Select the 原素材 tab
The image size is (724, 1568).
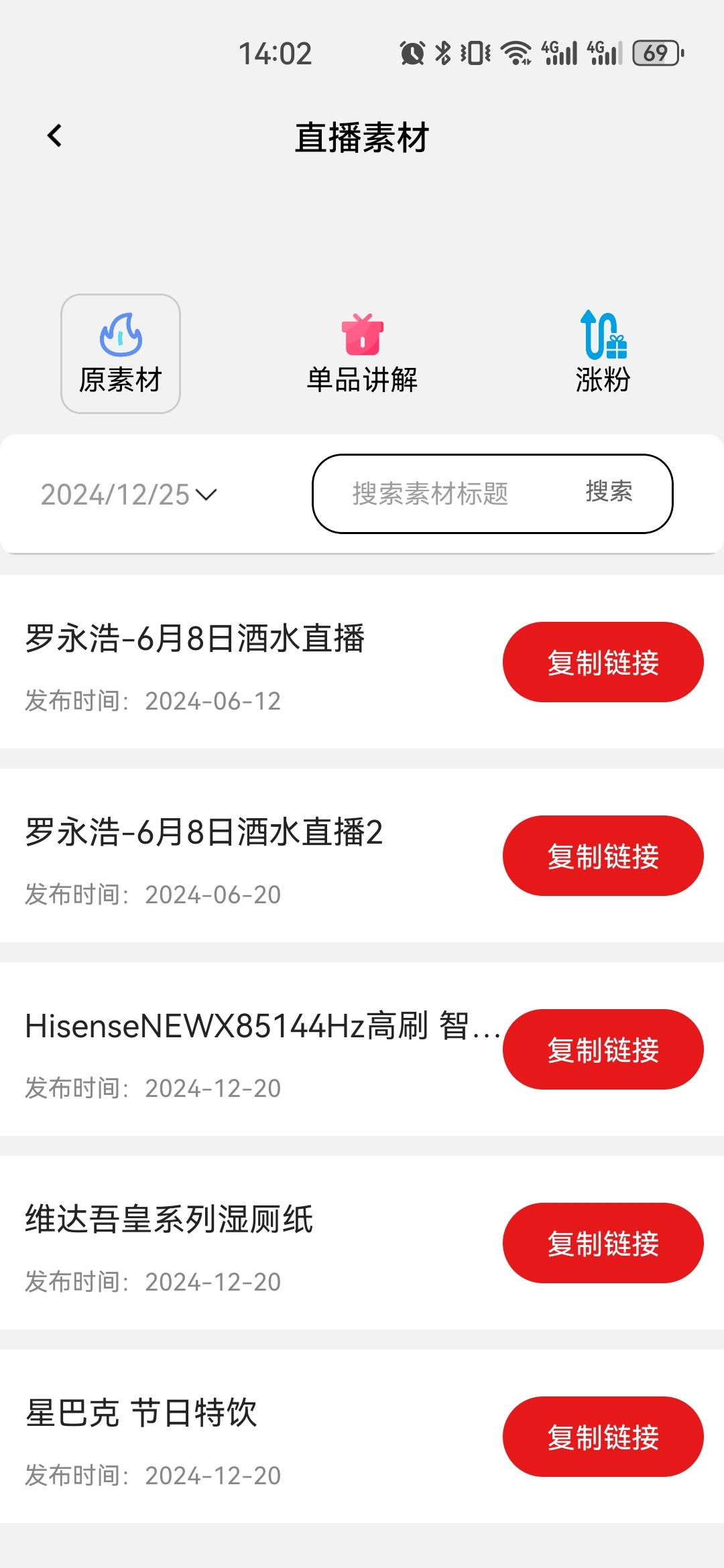click(x=121, y=354)
